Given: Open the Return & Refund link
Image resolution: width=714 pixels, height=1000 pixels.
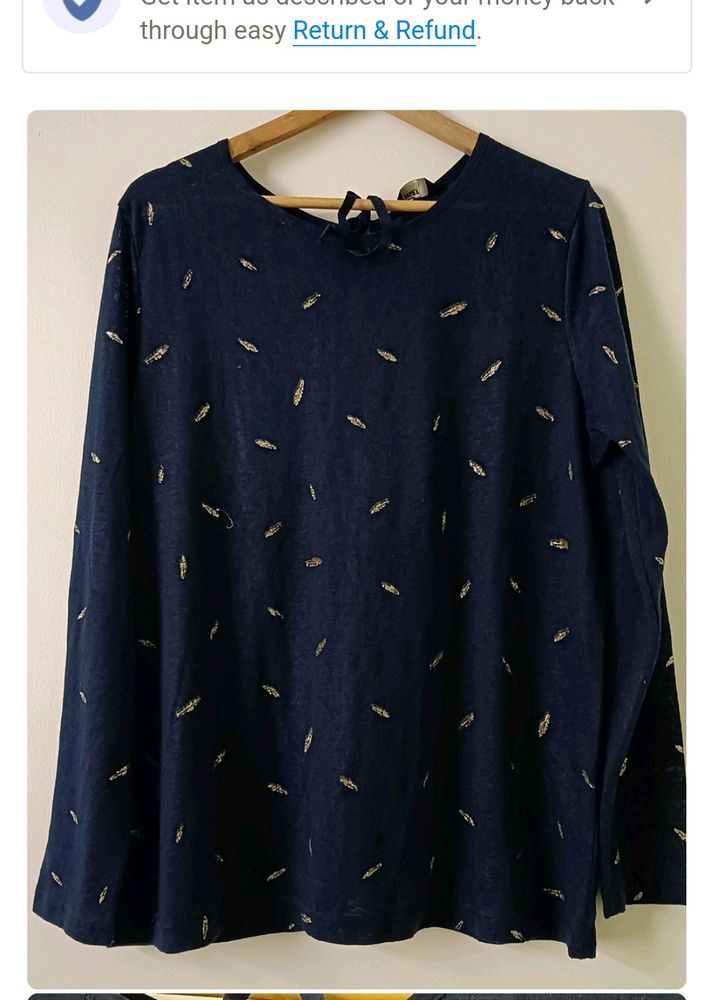Looking at the screenshot, I should tap(384, 31).
